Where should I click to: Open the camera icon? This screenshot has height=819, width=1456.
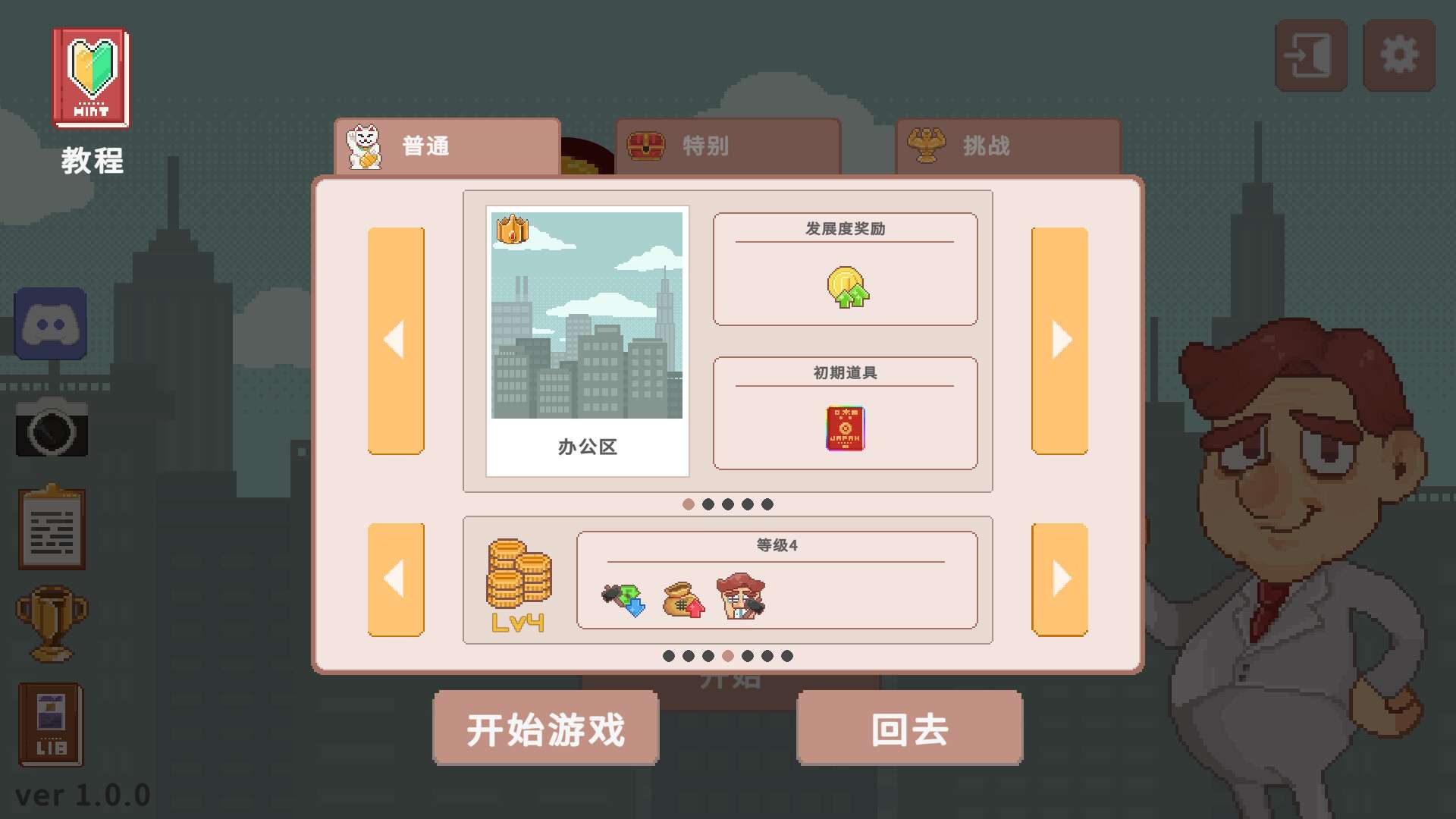(52, 428)
